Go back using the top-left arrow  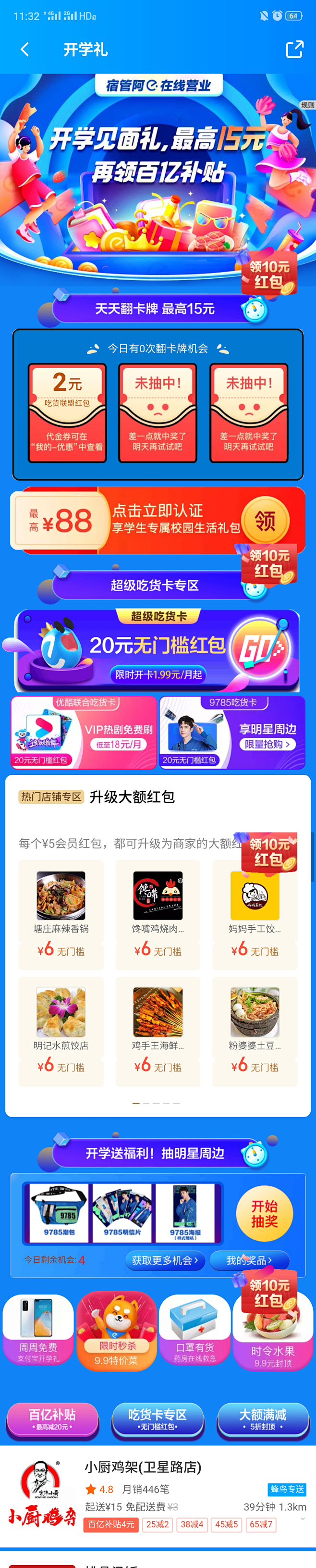(x=24, y=50)
